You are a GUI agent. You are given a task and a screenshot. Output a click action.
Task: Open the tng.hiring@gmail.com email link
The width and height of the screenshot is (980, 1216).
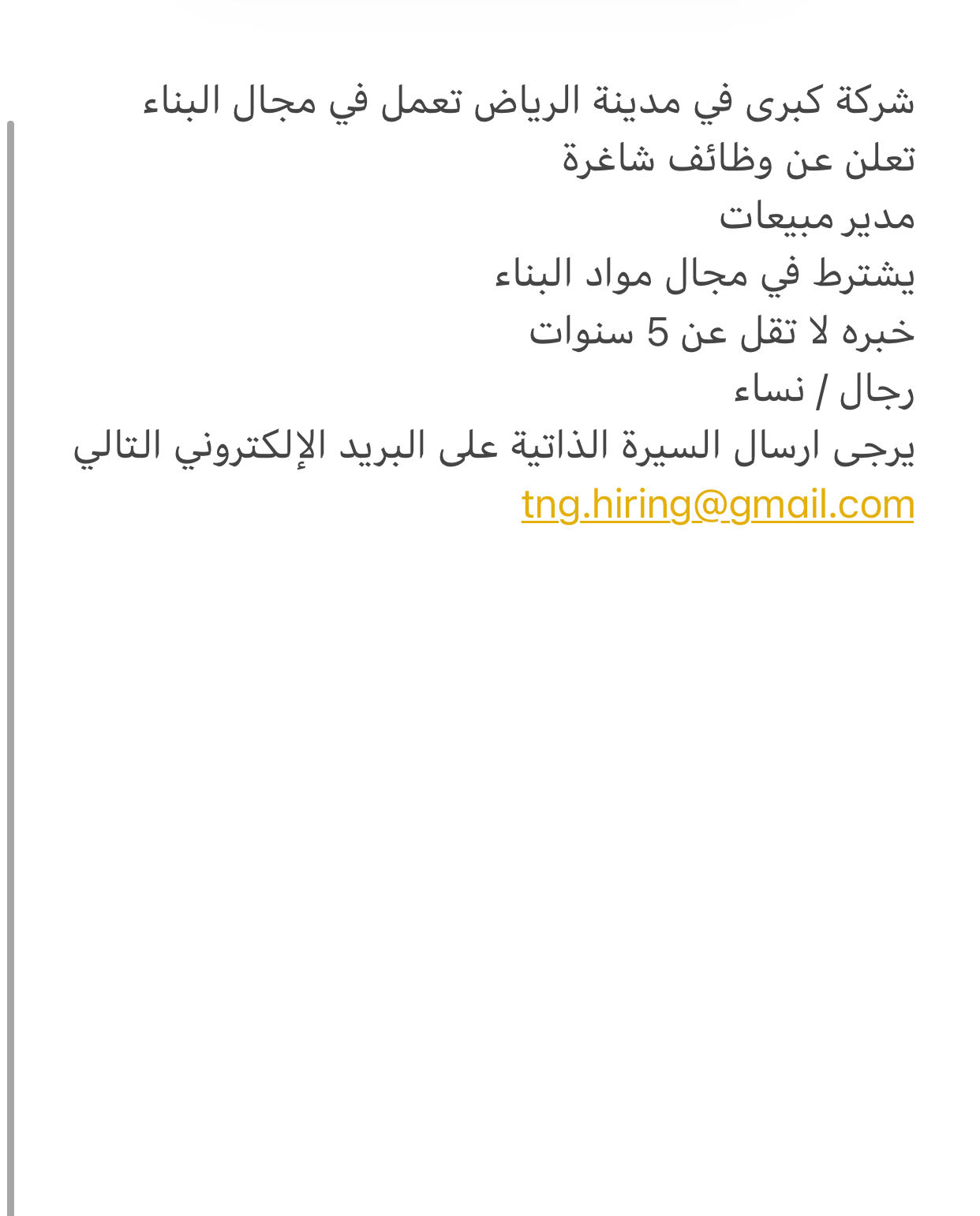click(x=717, y=504)
